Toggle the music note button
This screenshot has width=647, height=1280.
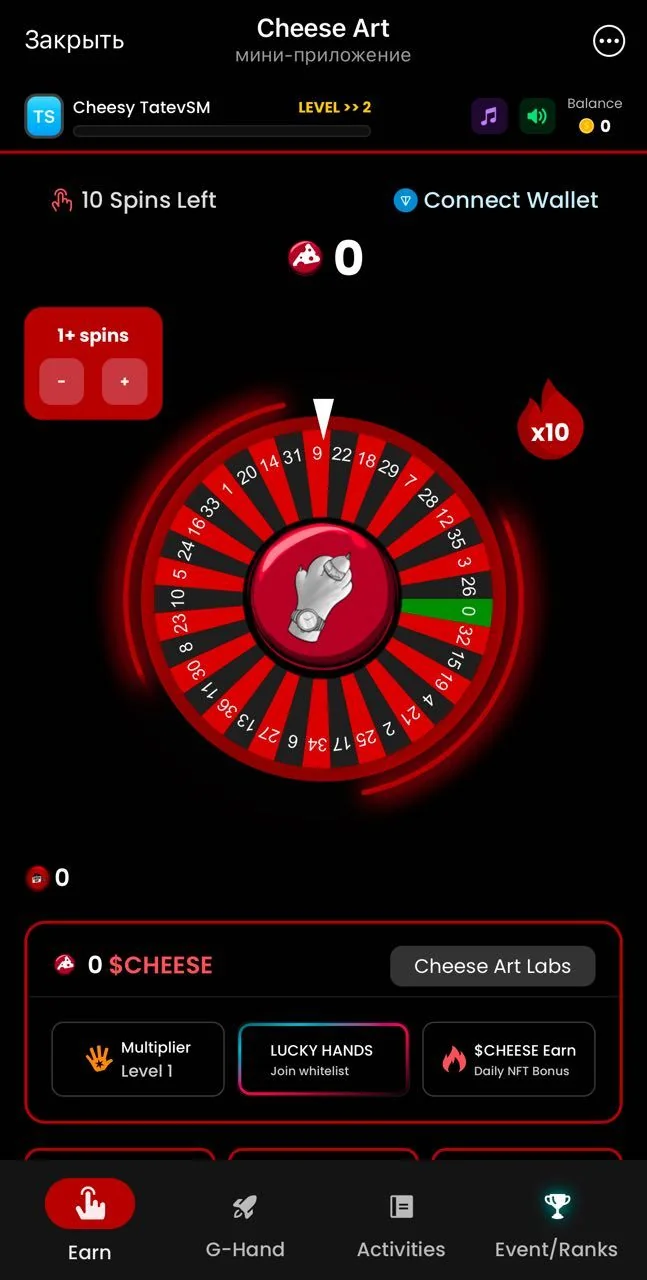coord(489,116)
